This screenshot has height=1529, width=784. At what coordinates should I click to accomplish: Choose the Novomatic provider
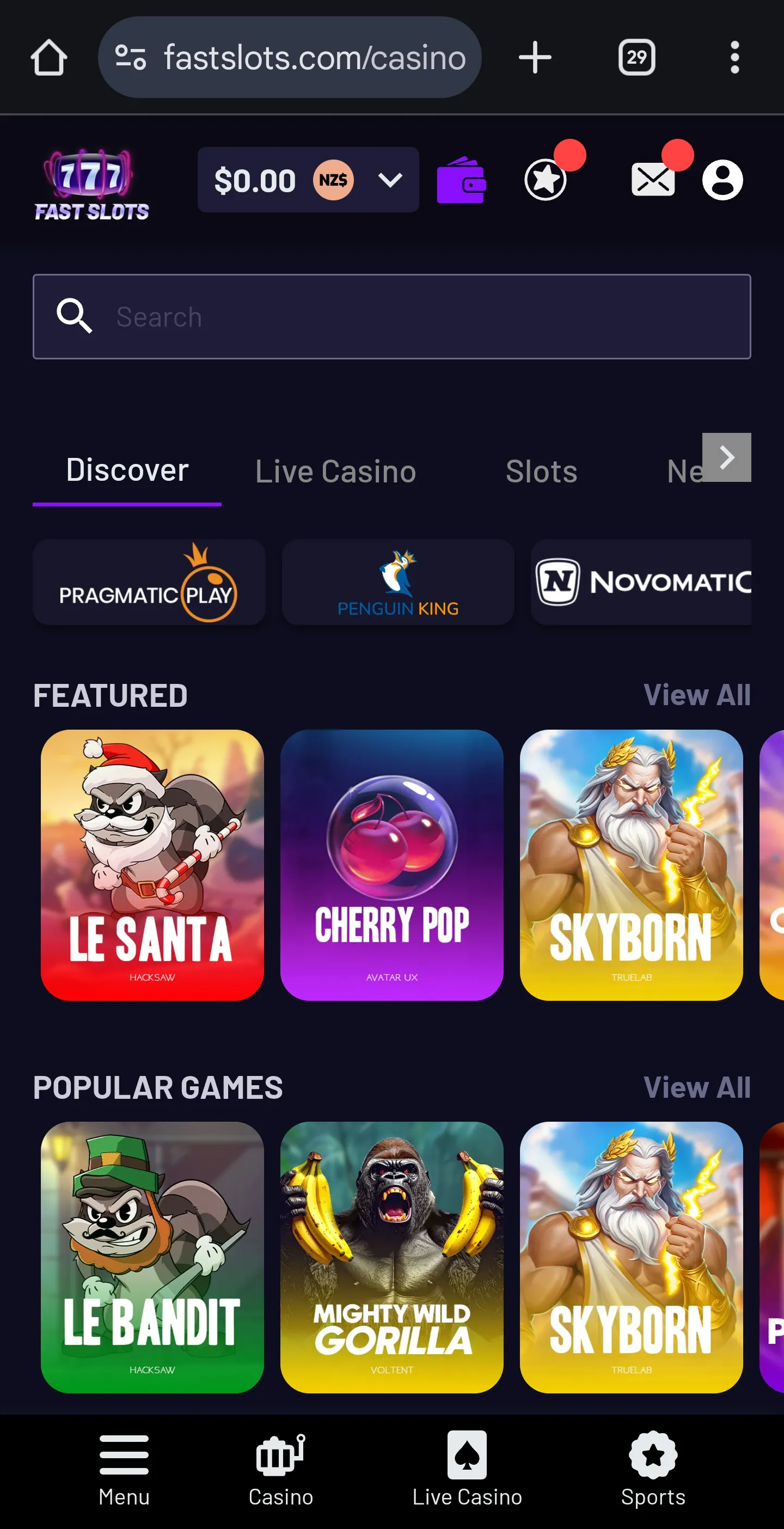click(x=641, y=582)
